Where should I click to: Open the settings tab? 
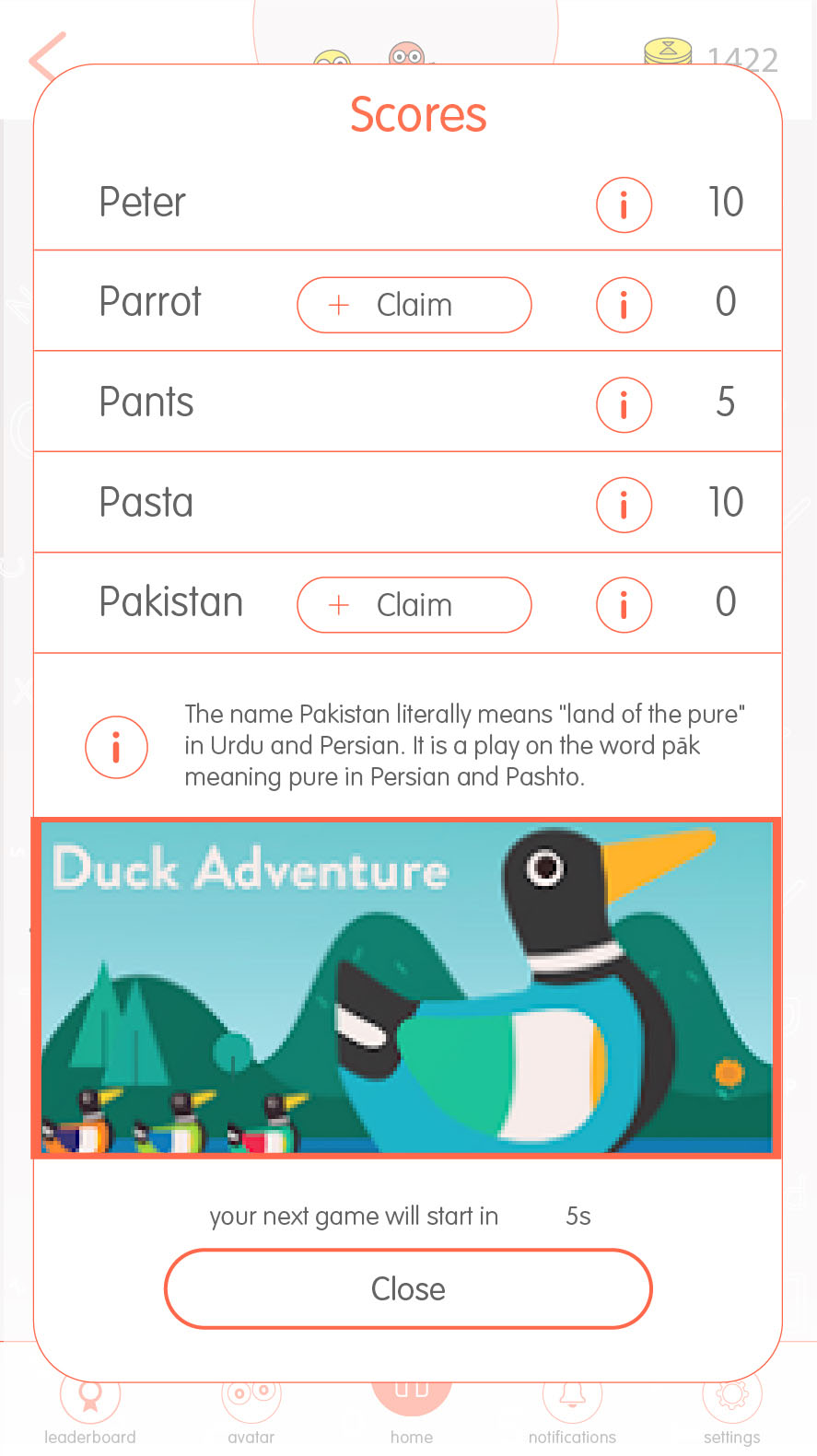731,1411
